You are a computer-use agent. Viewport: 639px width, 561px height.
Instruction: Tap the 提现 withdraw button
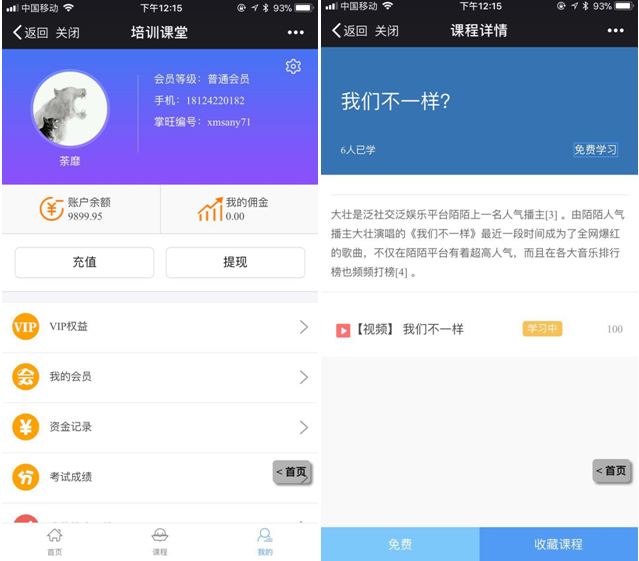coord(235,262)
